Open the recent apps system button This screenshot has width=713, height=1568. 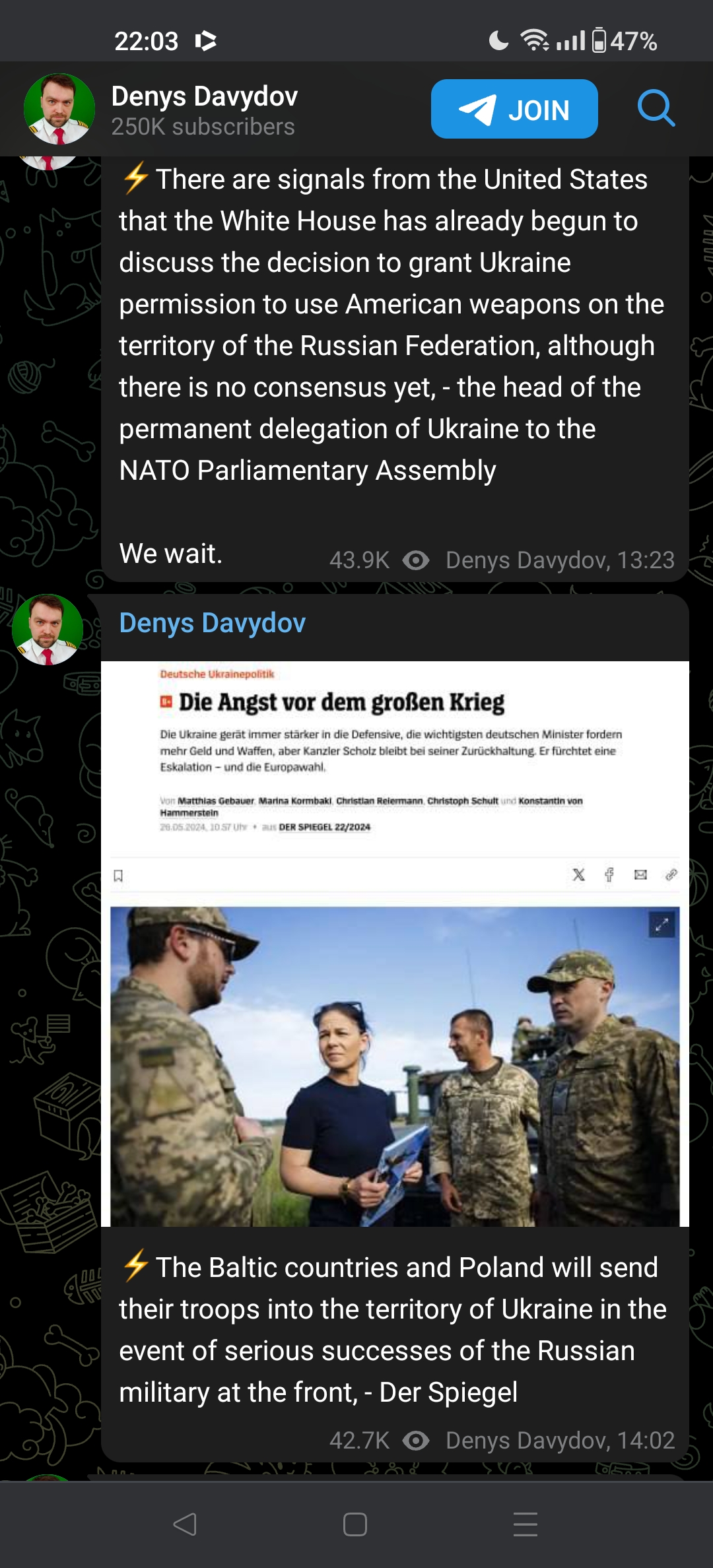(526, 1524)
